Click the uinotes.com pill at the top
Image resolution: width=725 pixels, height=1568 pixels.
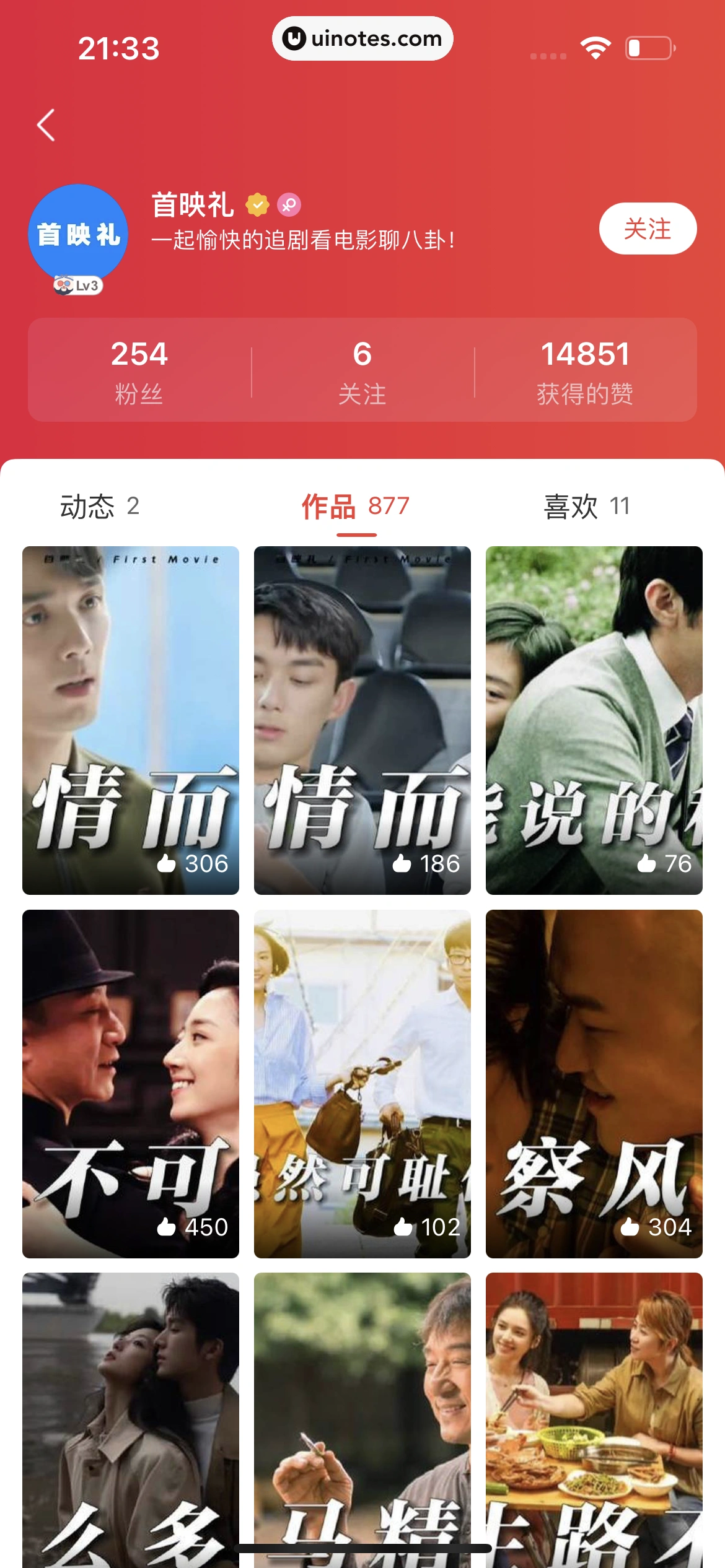362,38
